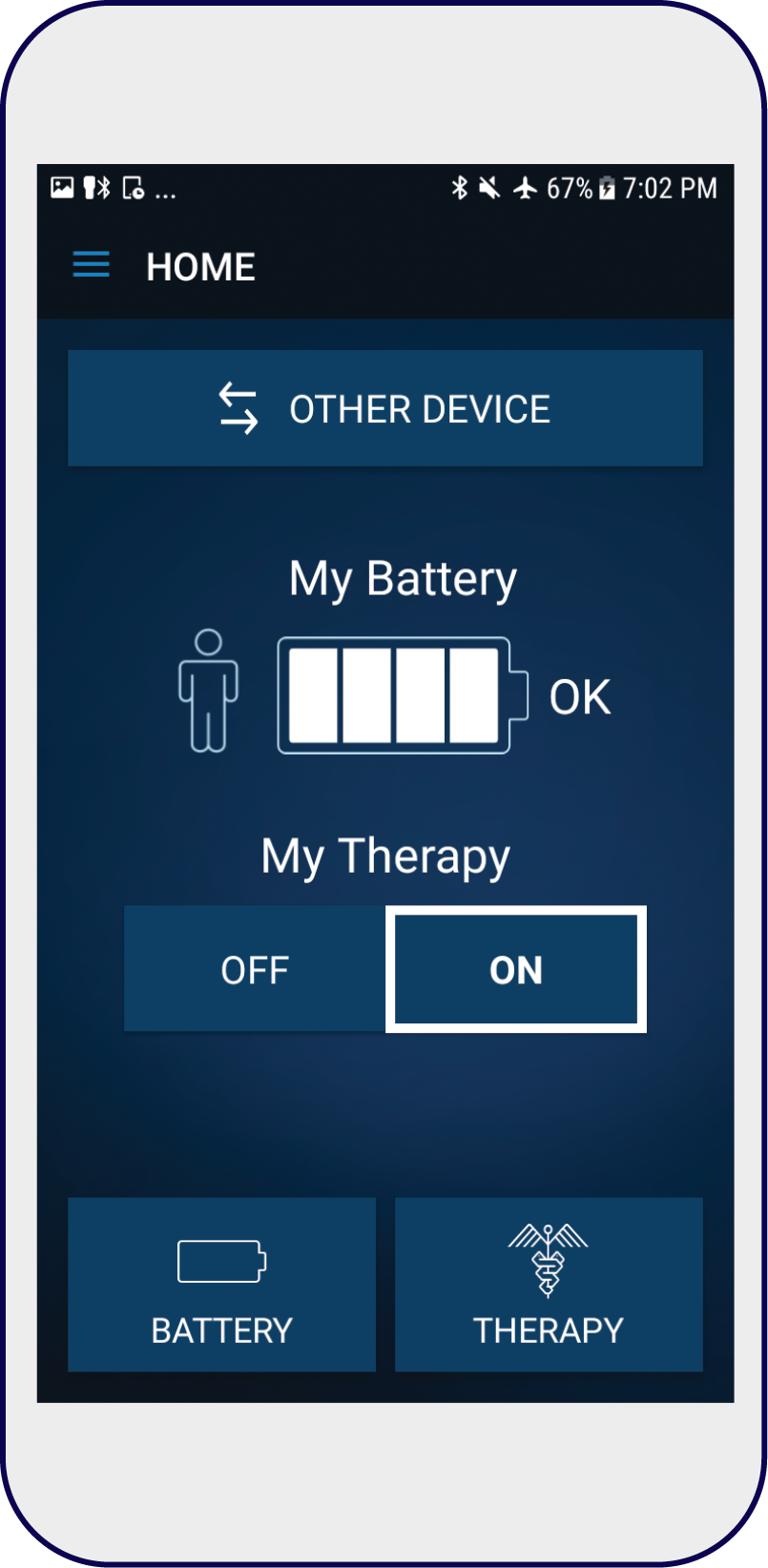Turn My Therapy off

[255, 969]
